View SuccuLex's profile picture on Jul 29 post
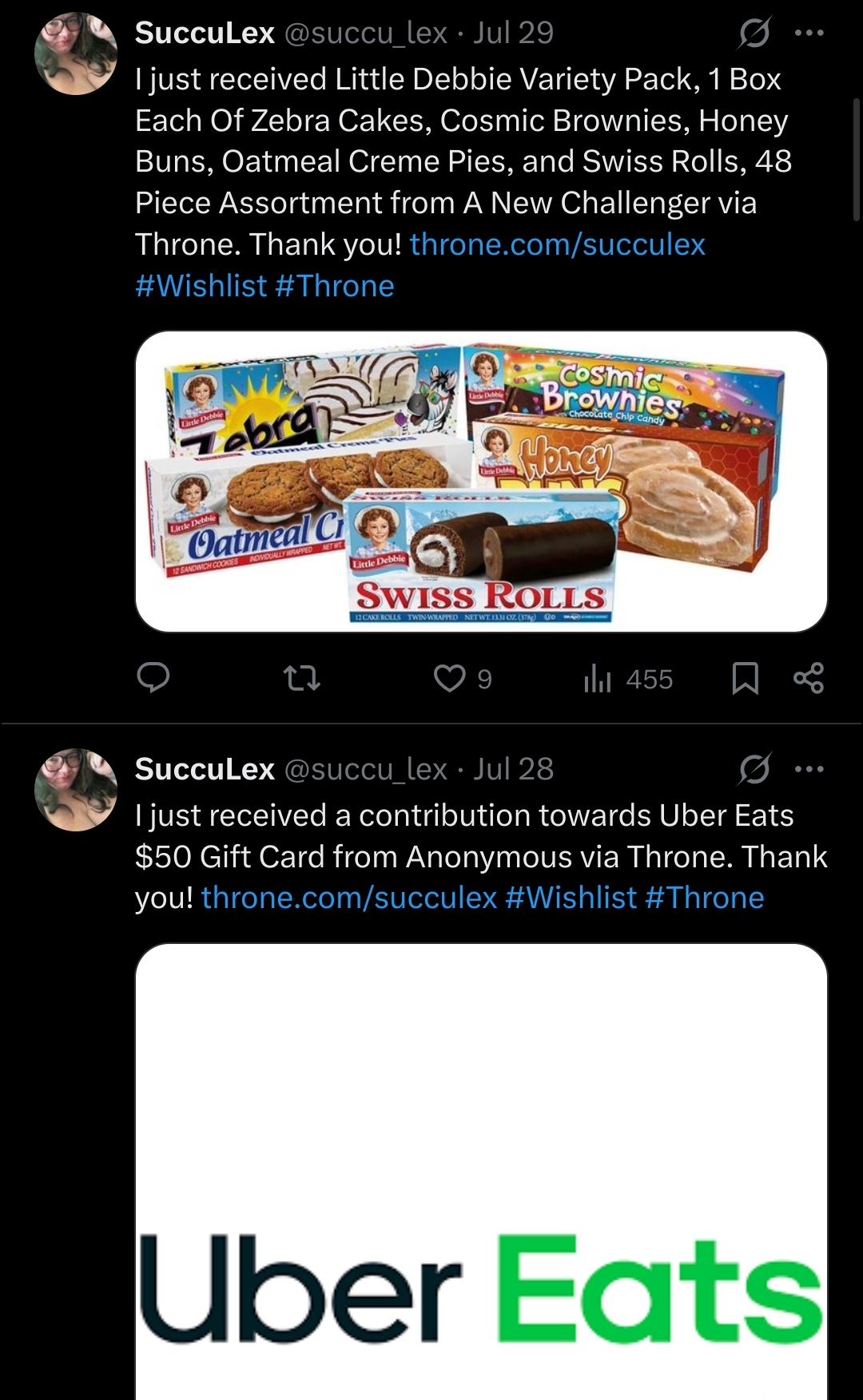This screenshot has height=1400, width=863. point(76,54)
